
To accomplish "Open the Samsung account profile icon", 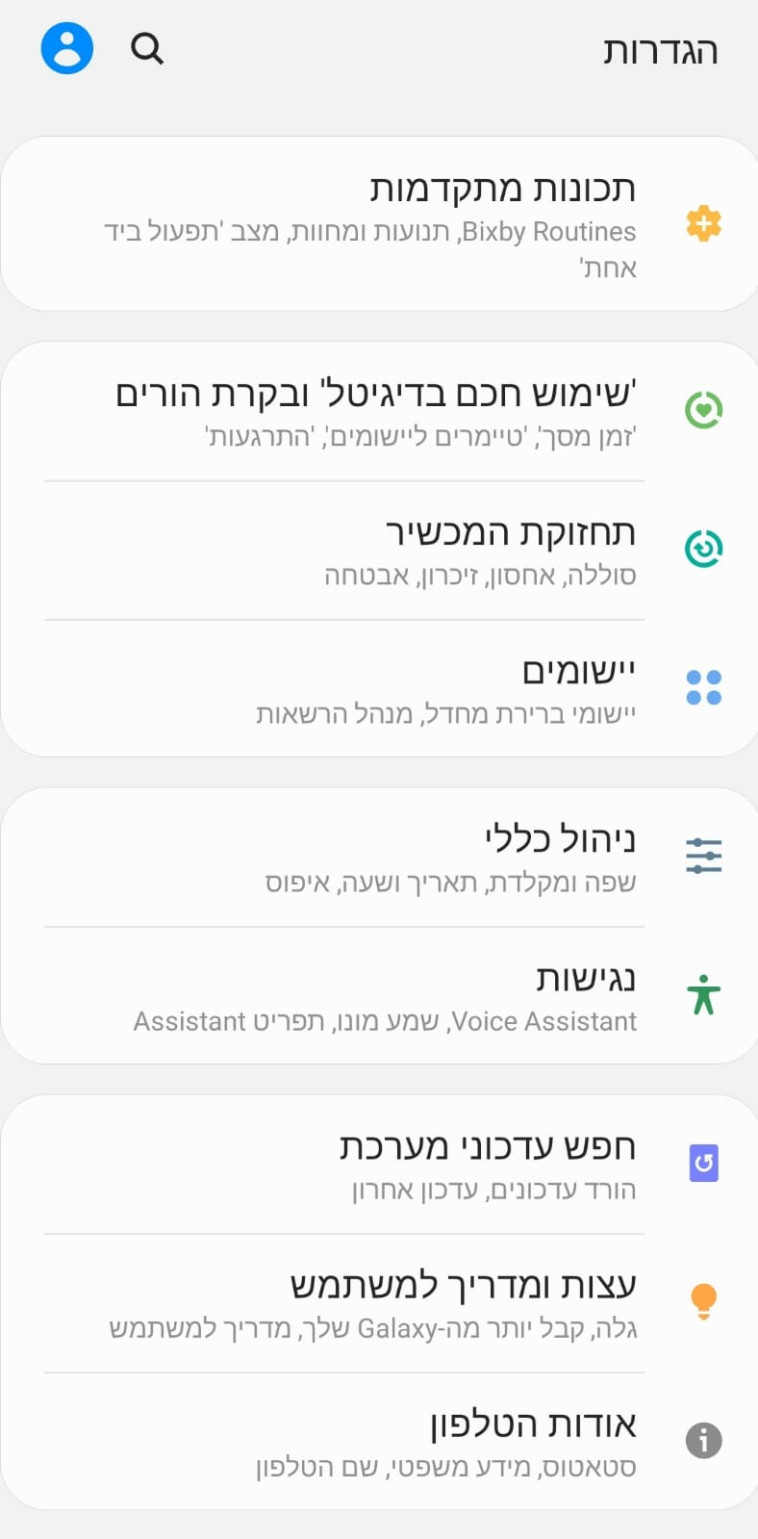I will (66, 46).
